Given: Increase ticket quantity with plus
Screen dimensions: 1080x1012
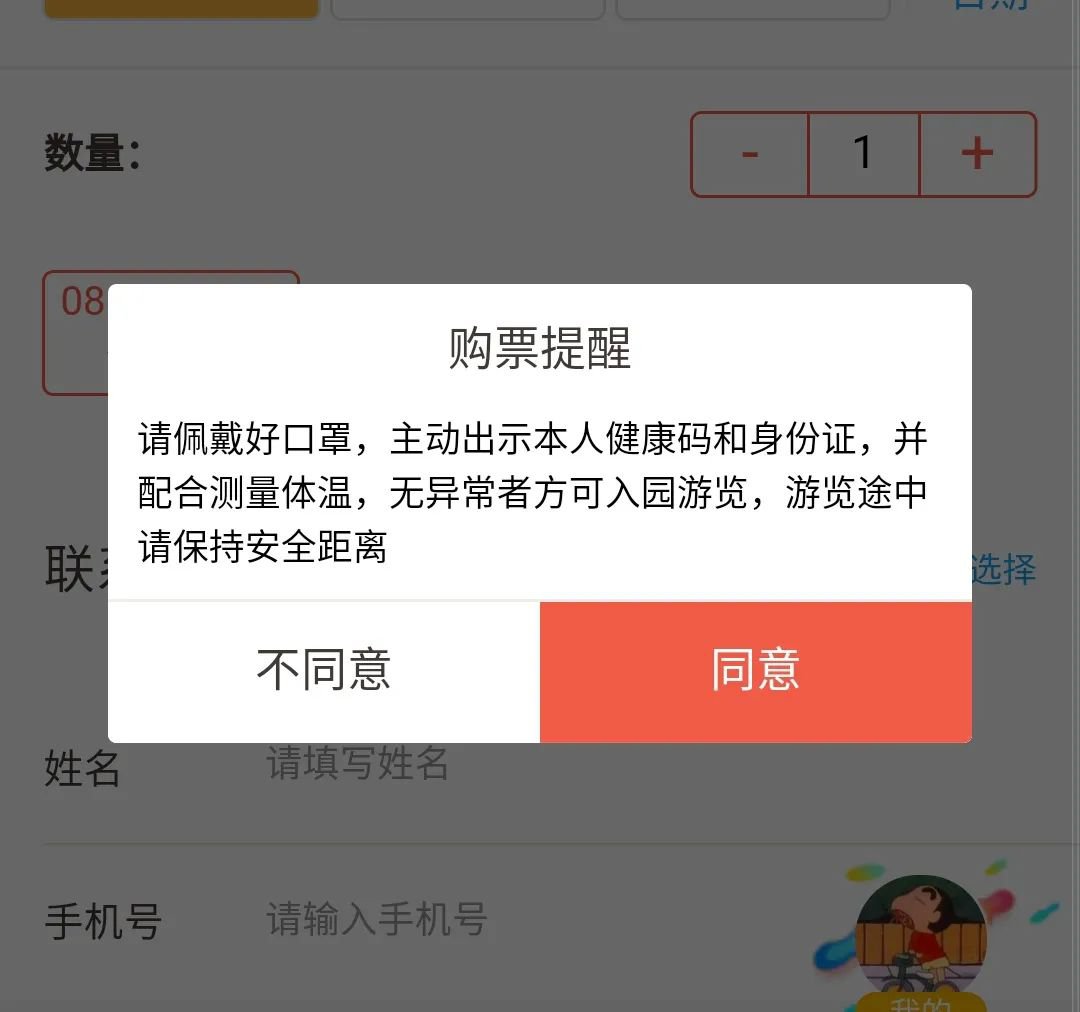Looking at the screenshot, I should click(977, 154).
